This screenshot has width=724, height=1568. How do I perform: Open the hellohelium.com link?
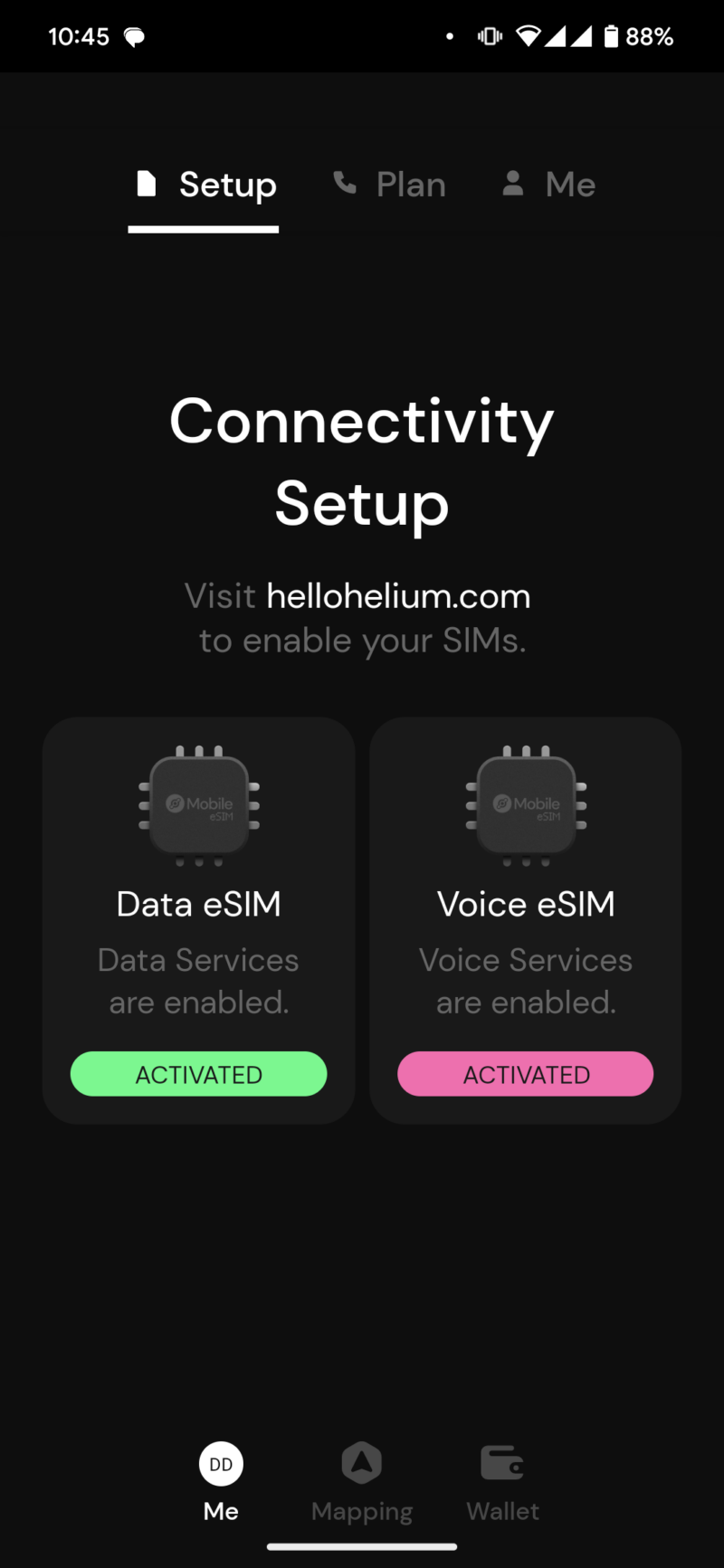[x=398, y=595]
